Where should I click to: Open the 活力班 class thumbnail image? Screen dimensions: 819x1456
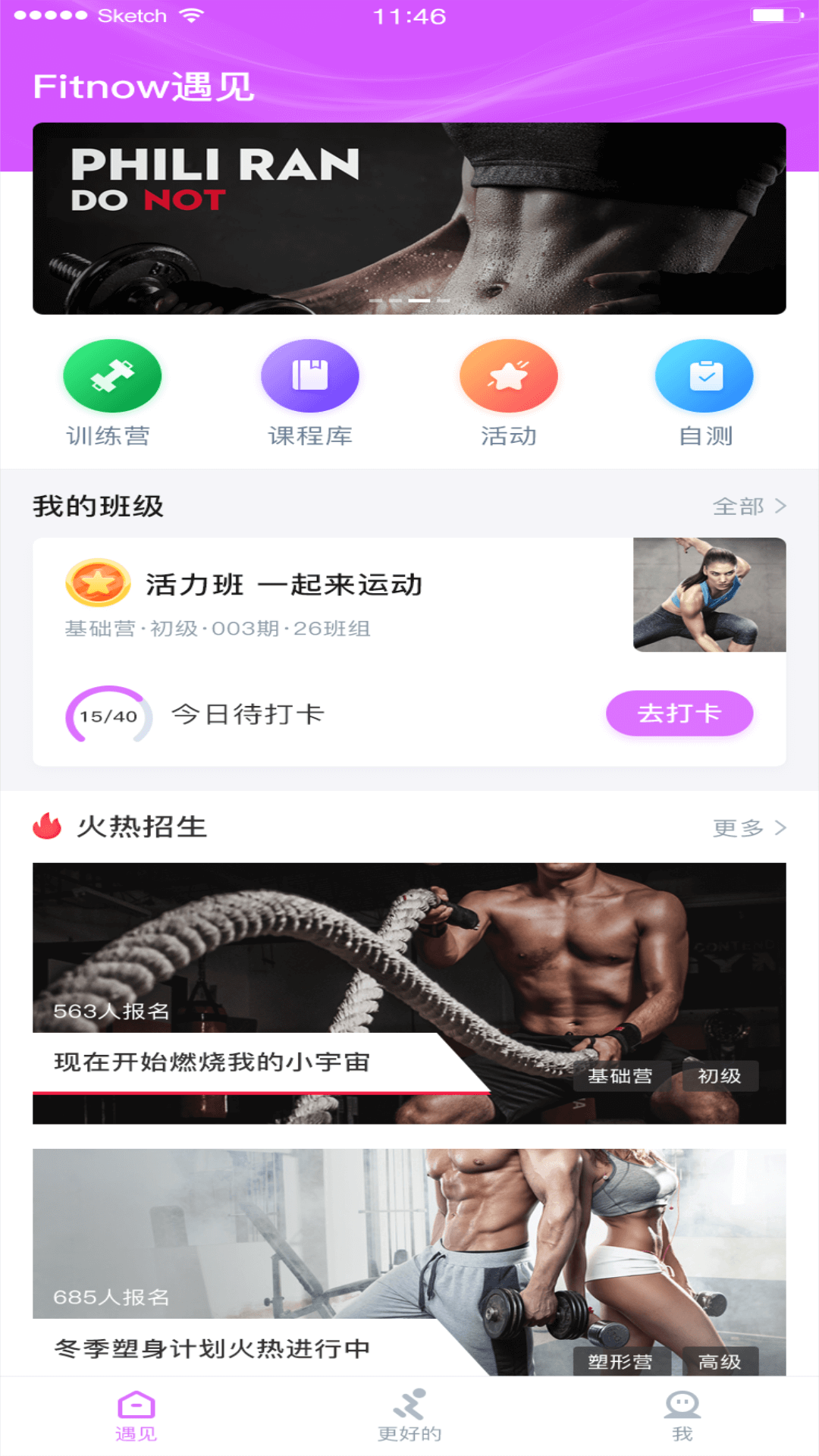tap(710, 595)
